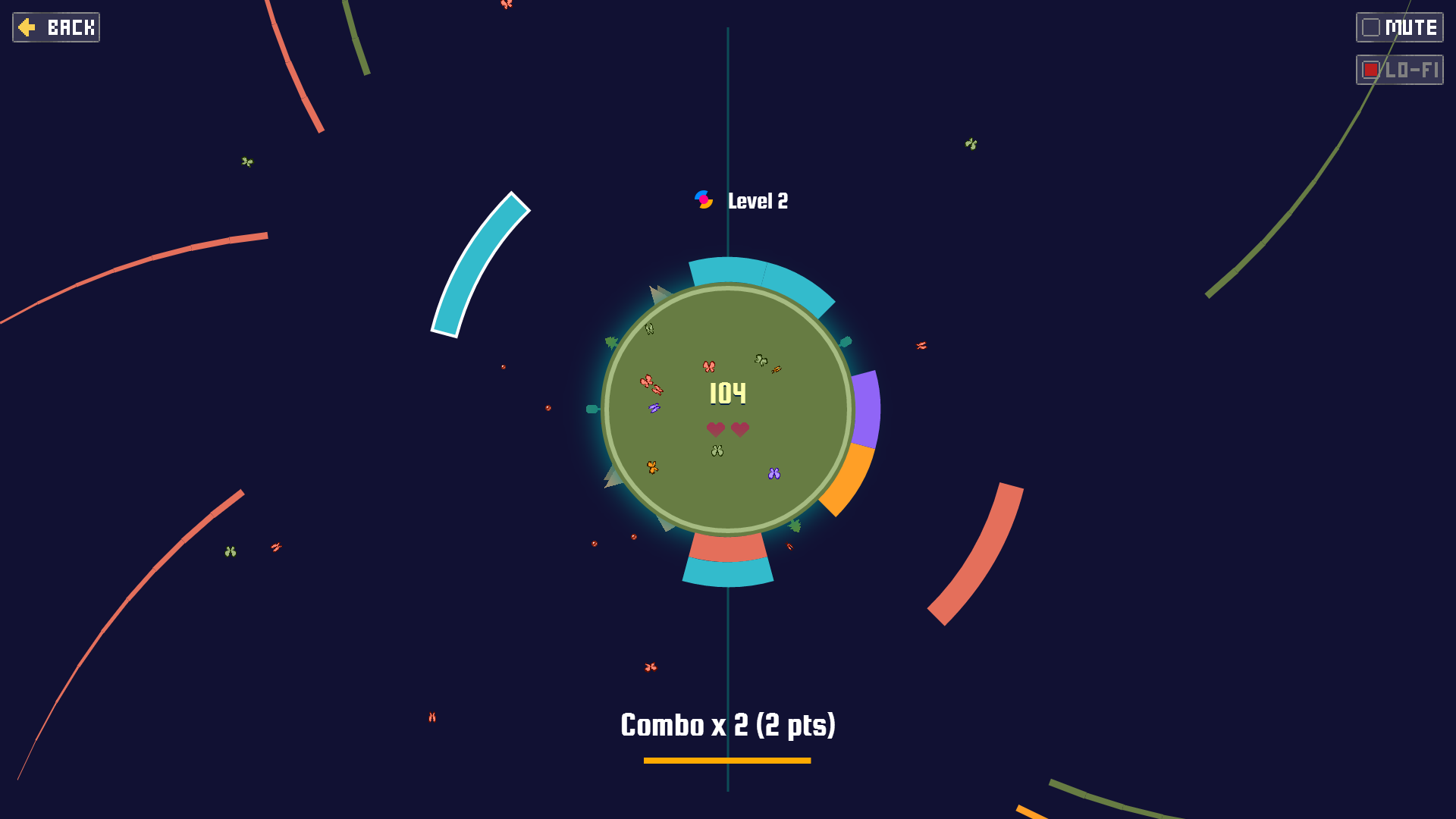Toggle the Mute checkbox

pyautogui.click(x=1399, y=27)
